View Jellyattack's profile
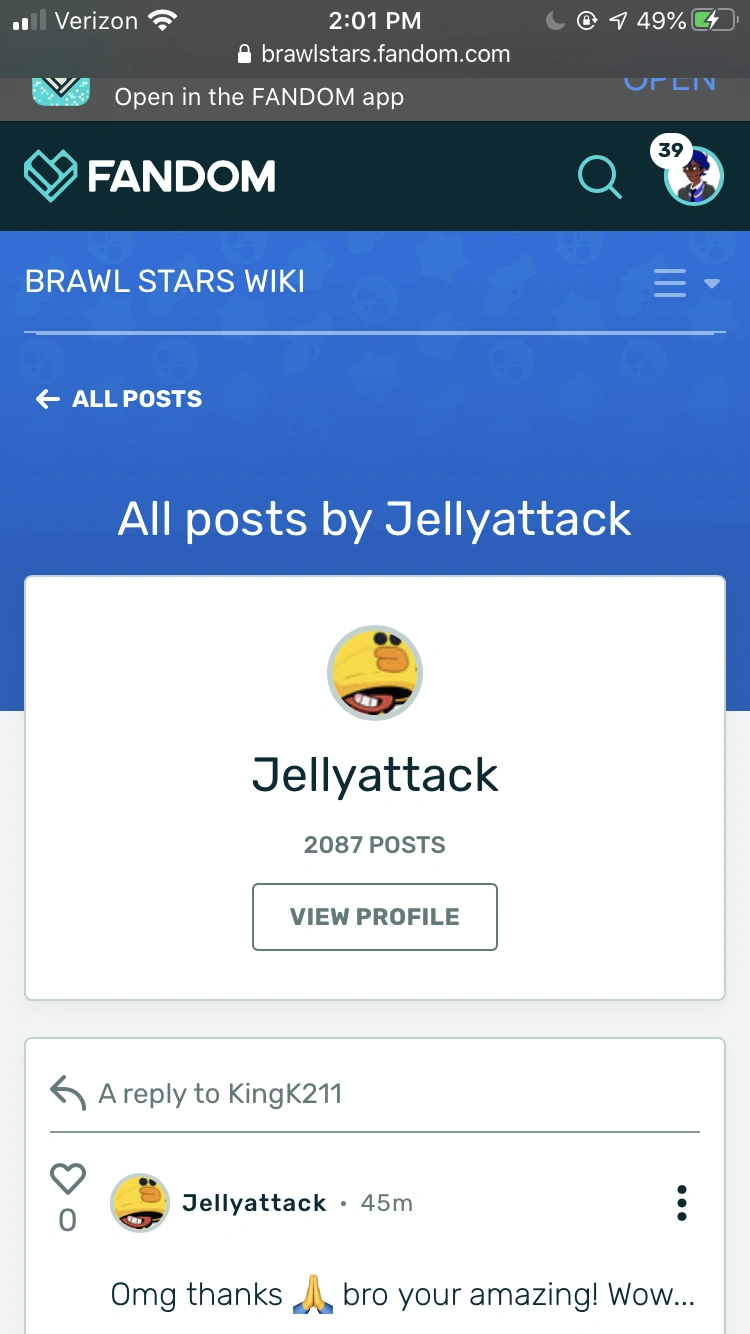Viewport: 750px width, 1334px height. click(375, 916)
